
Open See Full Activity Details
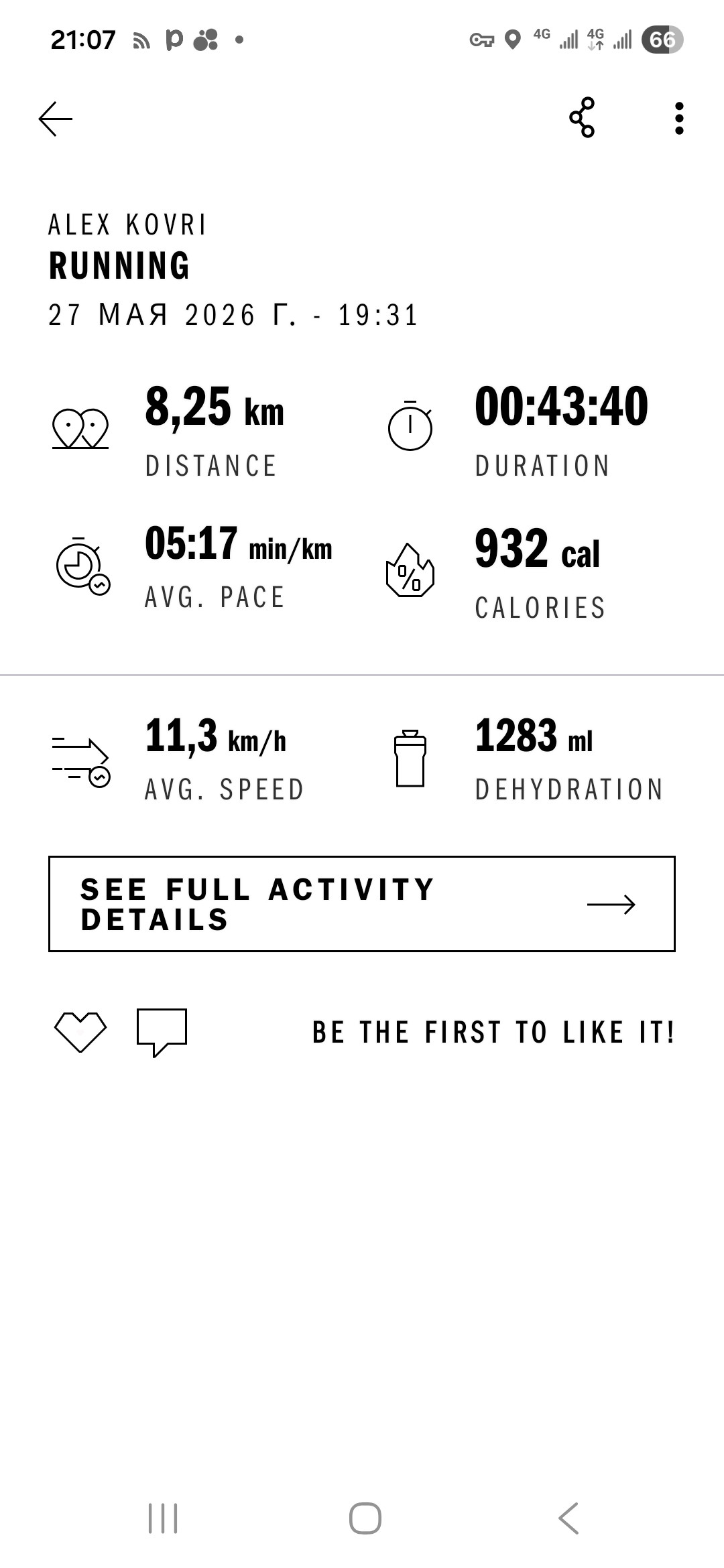coord(362,903)
